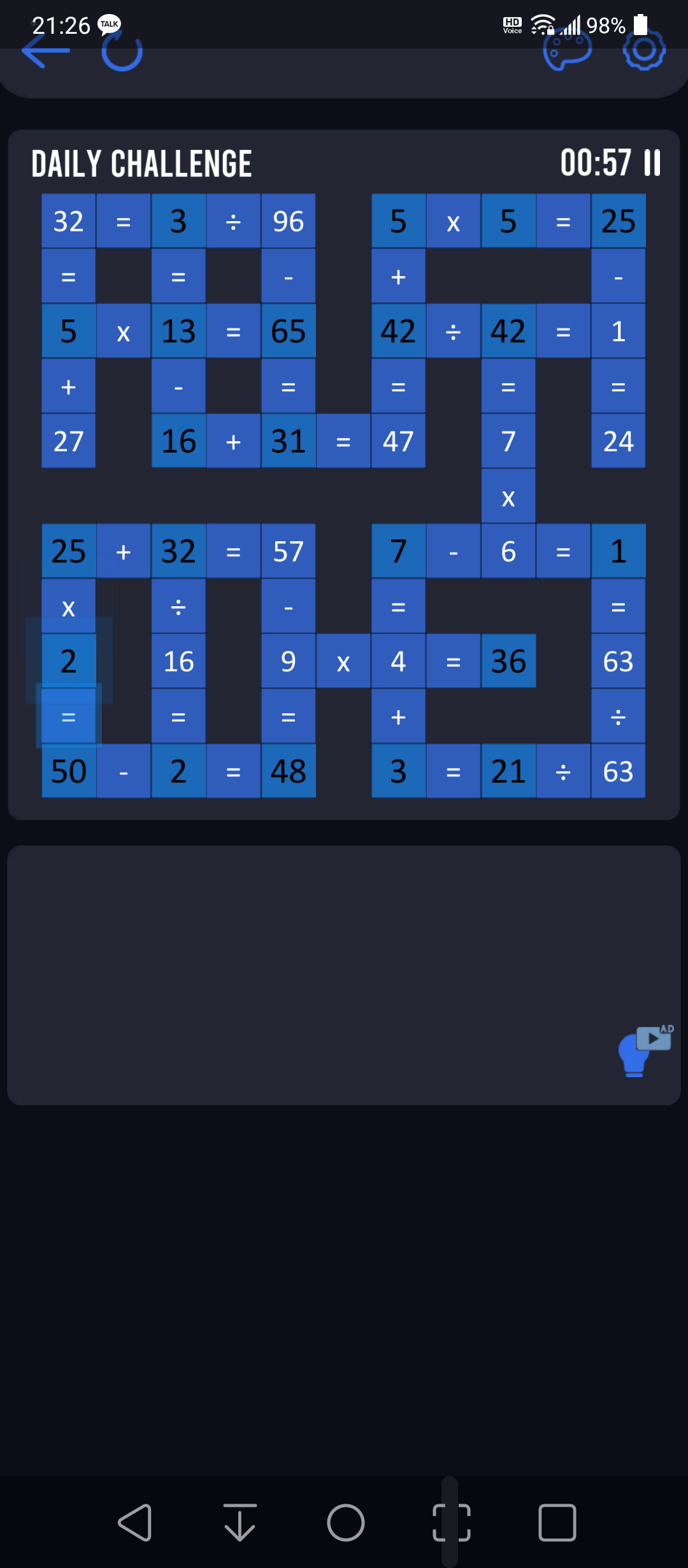Image resolution: width=688 pixels, height=1568 pixels.
Task: Select the 96 tile in the grid
Action: [x=288, y=221]
